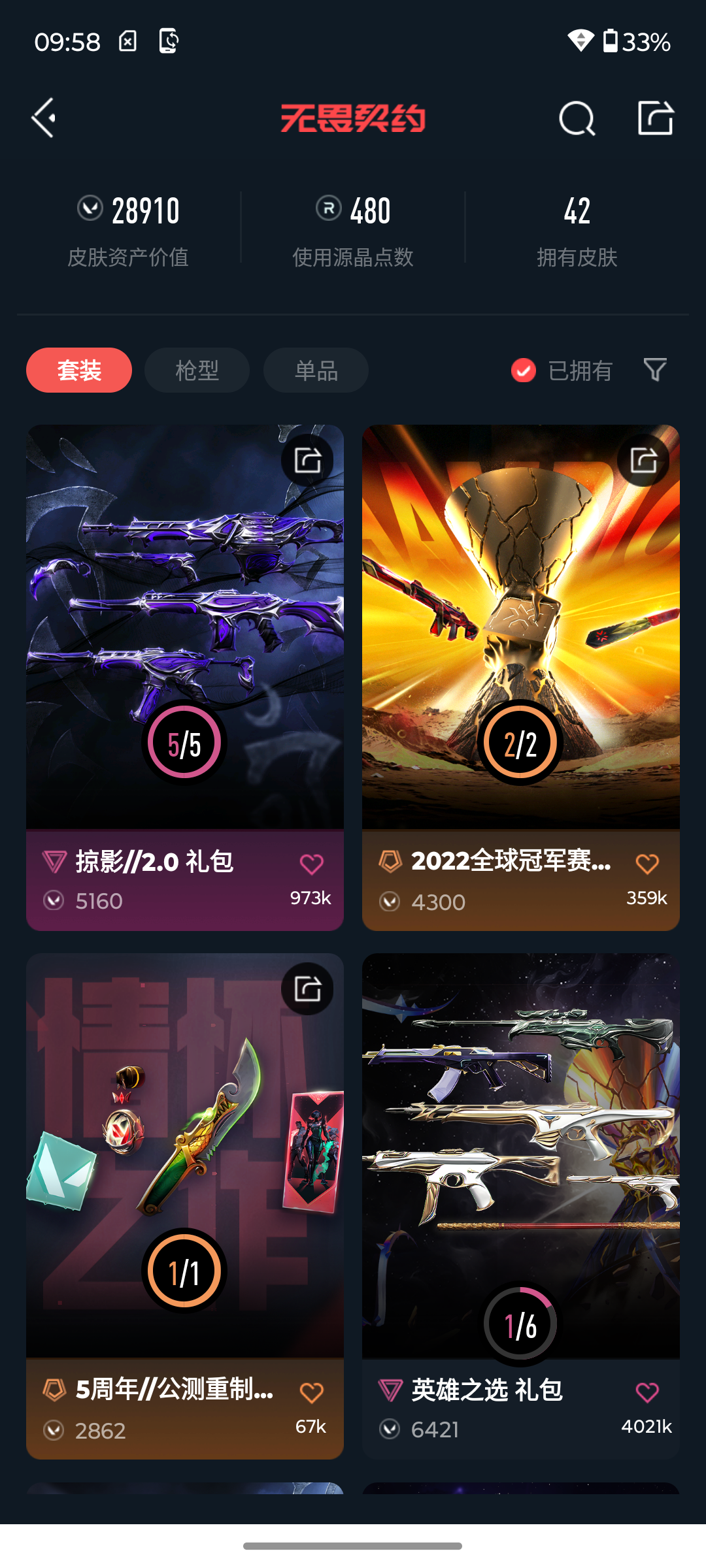Open the filter funnel icon
The width and height of the screenshot is (706, 1568).
coord(655,370)
